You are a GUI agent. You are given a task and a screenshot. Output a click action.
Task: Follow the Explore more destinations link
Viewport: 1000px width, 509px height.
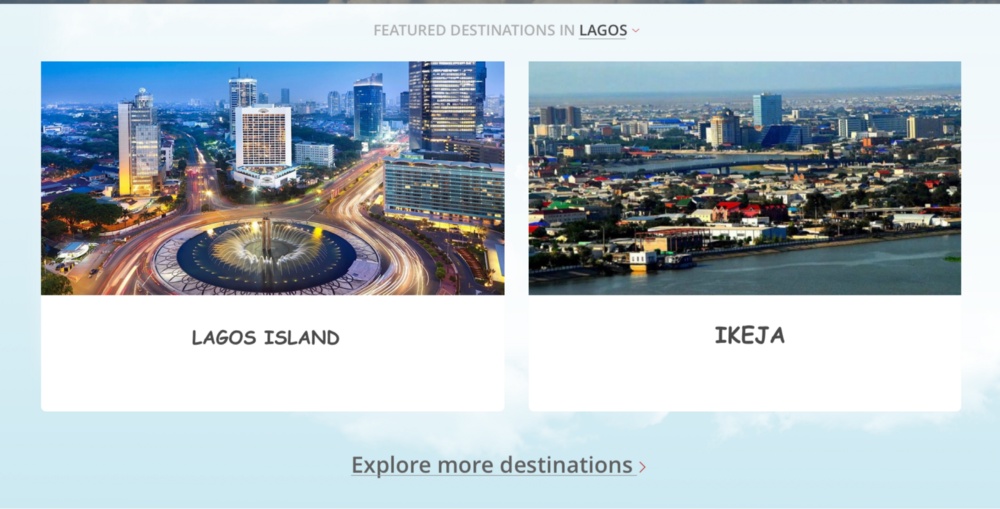498,465
